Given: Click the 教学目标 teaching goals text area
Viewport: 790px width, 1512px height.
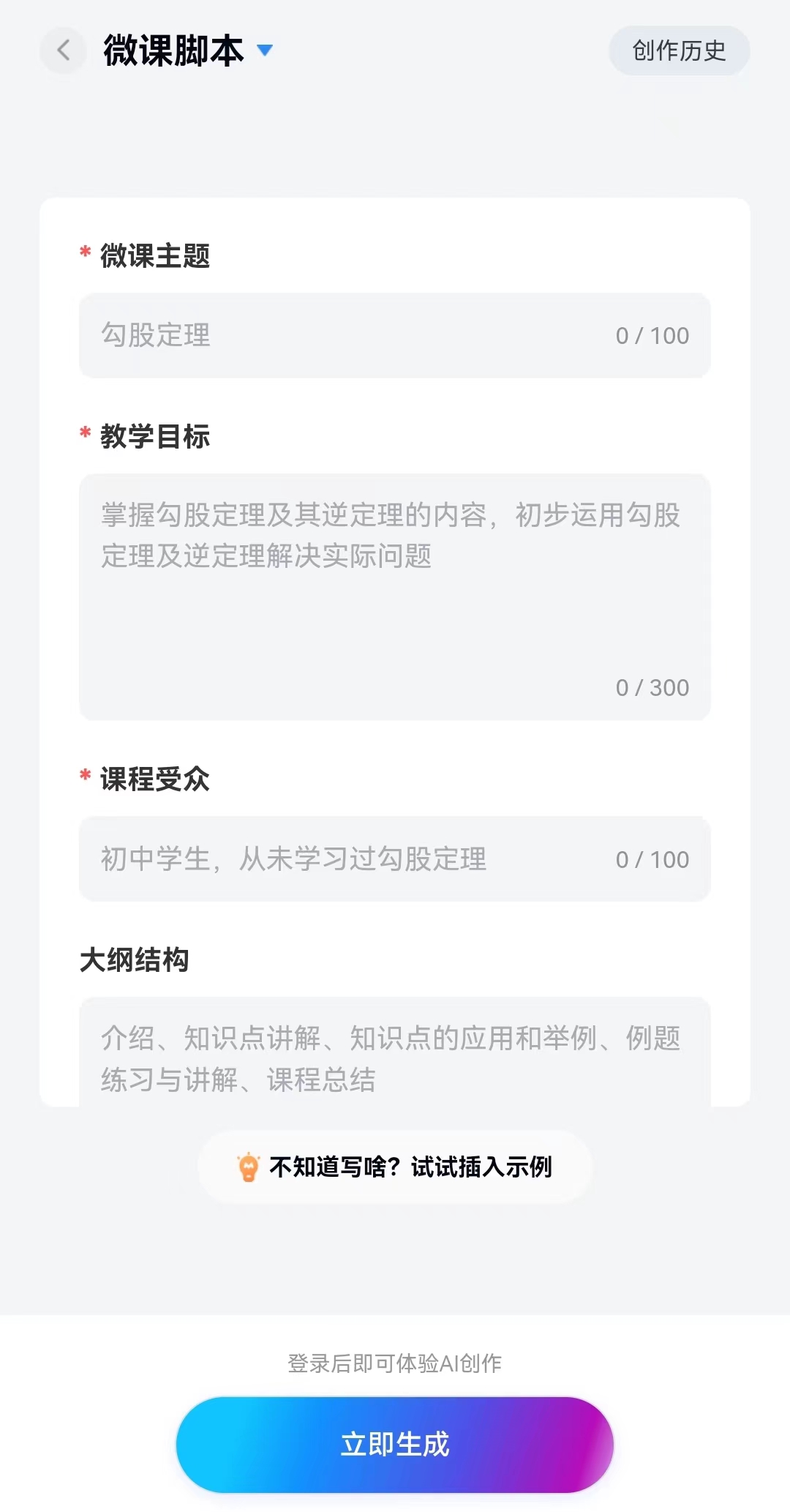Looking at the screenshot, I should [395, 593].
